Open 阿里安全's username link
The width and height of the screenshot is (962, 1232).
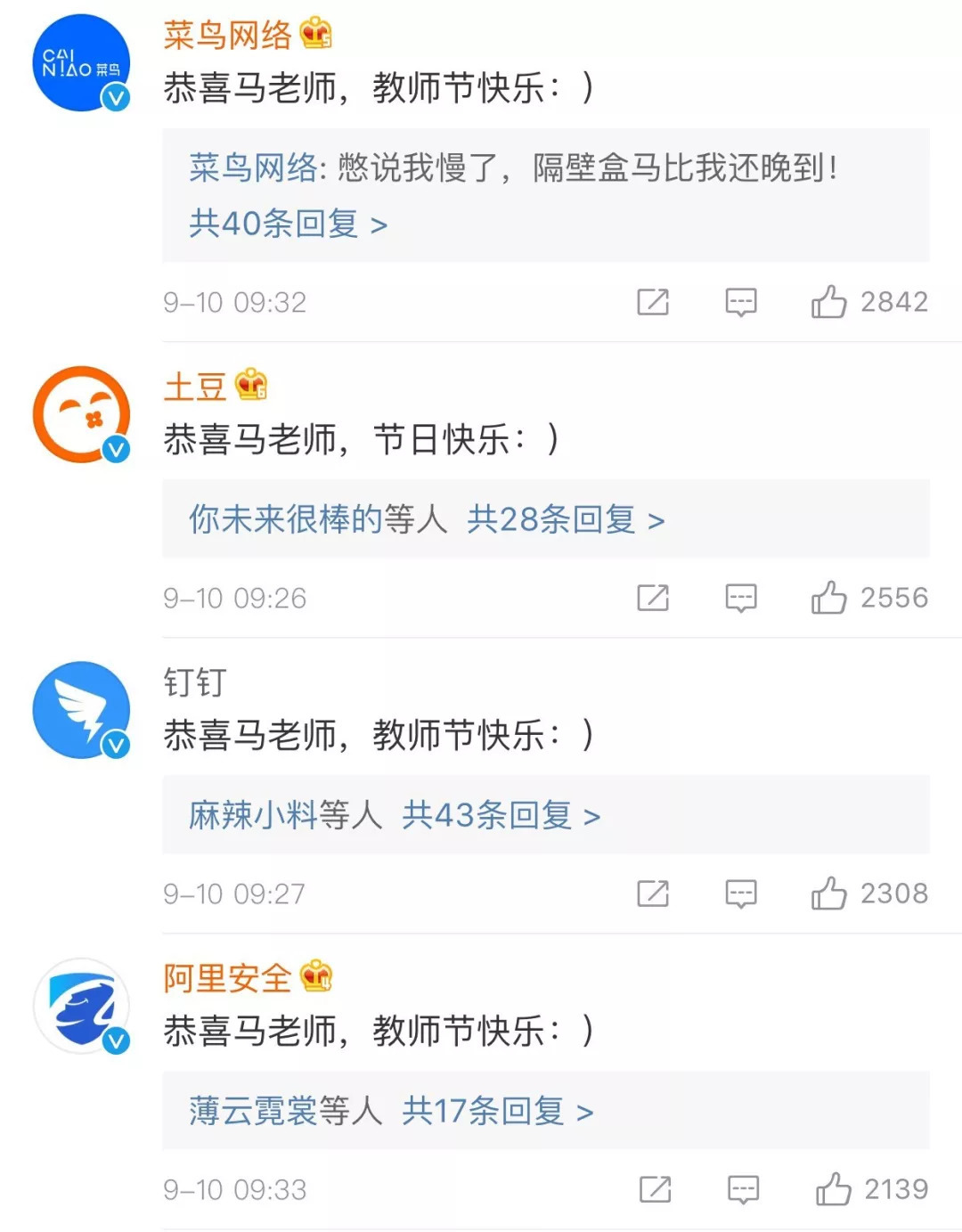227,978
